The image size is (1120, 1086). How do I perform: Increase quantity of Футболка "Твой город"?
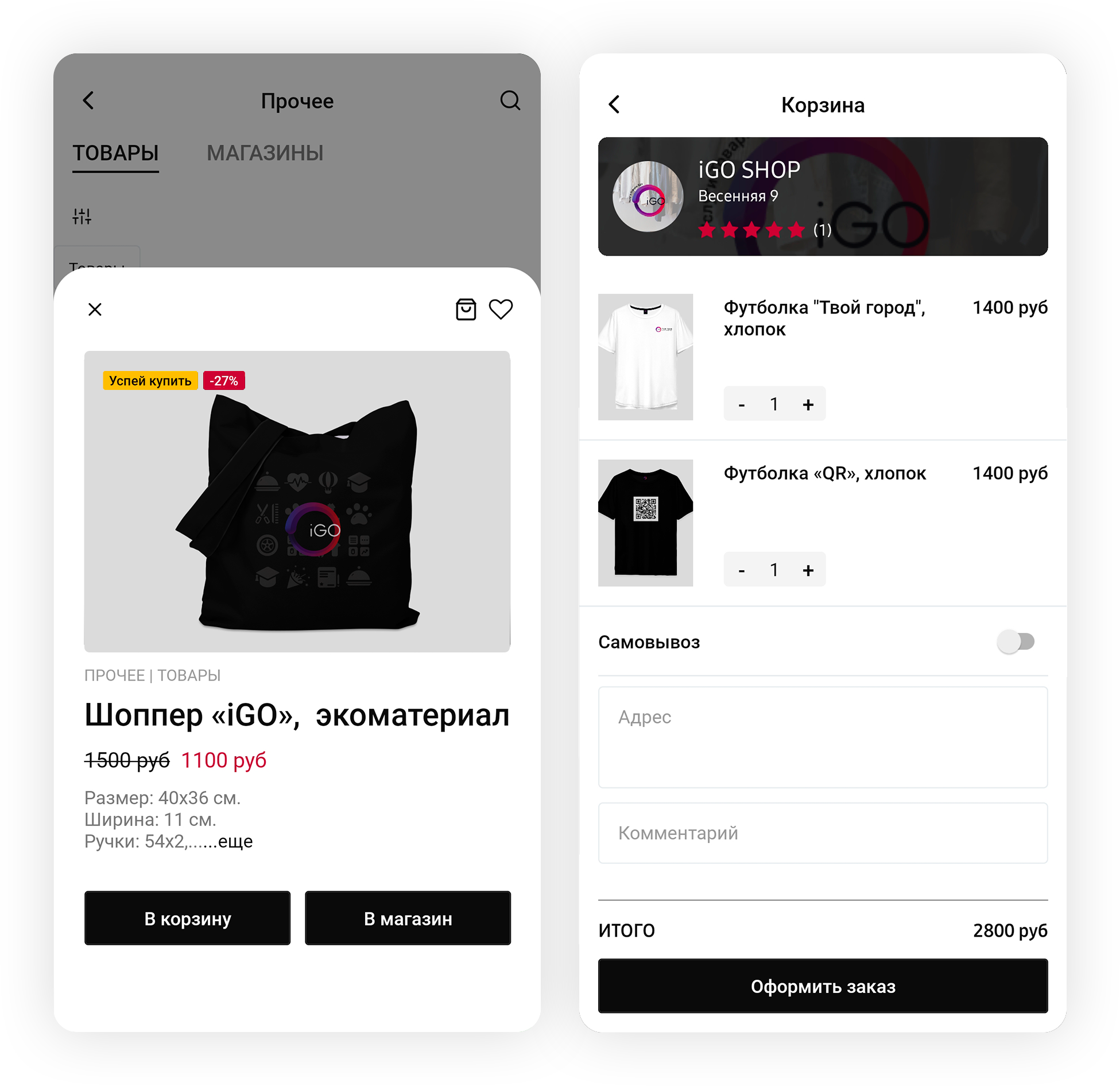point(808,404)
